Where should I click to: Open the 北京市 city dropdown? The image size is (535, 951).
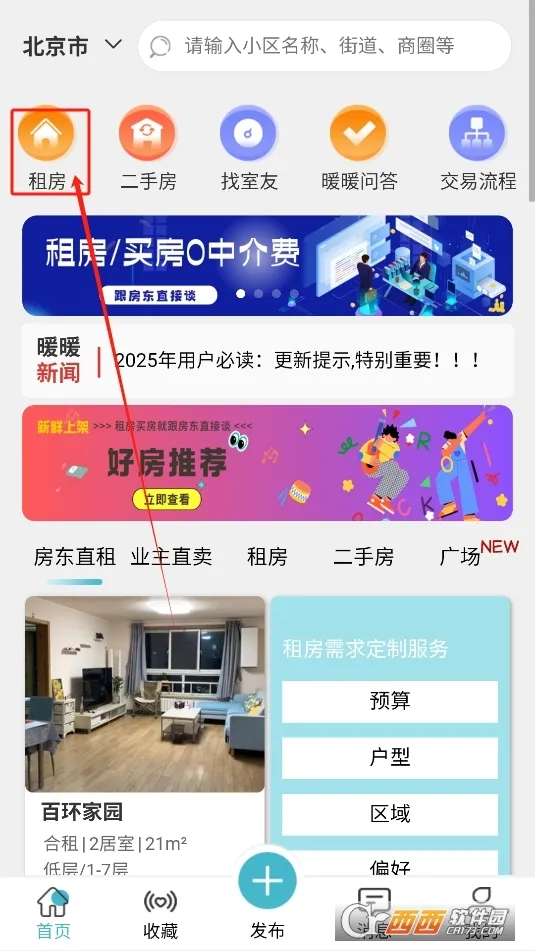coord(72,46)
